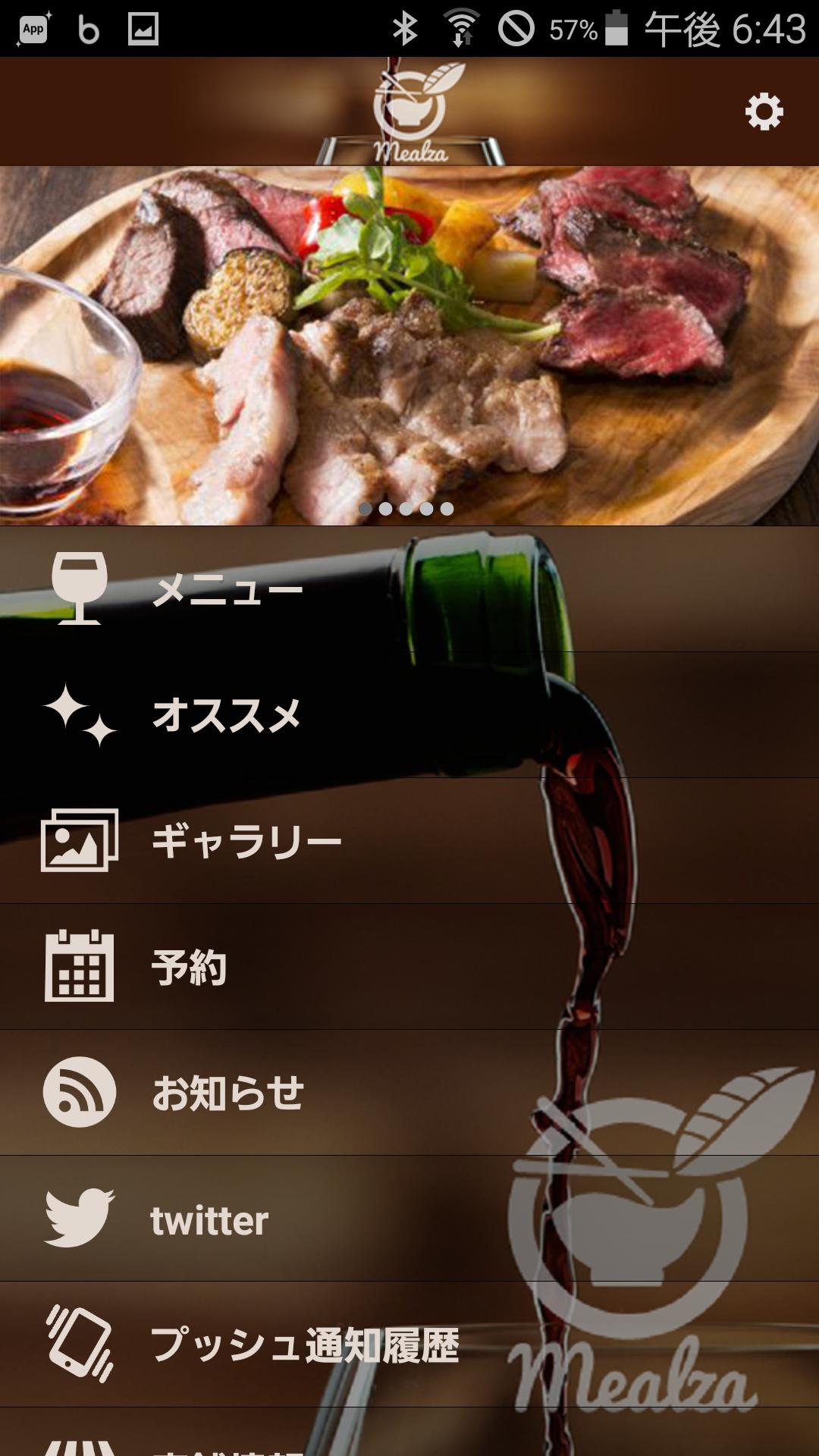Open the ギャラリー photo gallery
The image size is (819, 1456).
[x=246, y=841]
